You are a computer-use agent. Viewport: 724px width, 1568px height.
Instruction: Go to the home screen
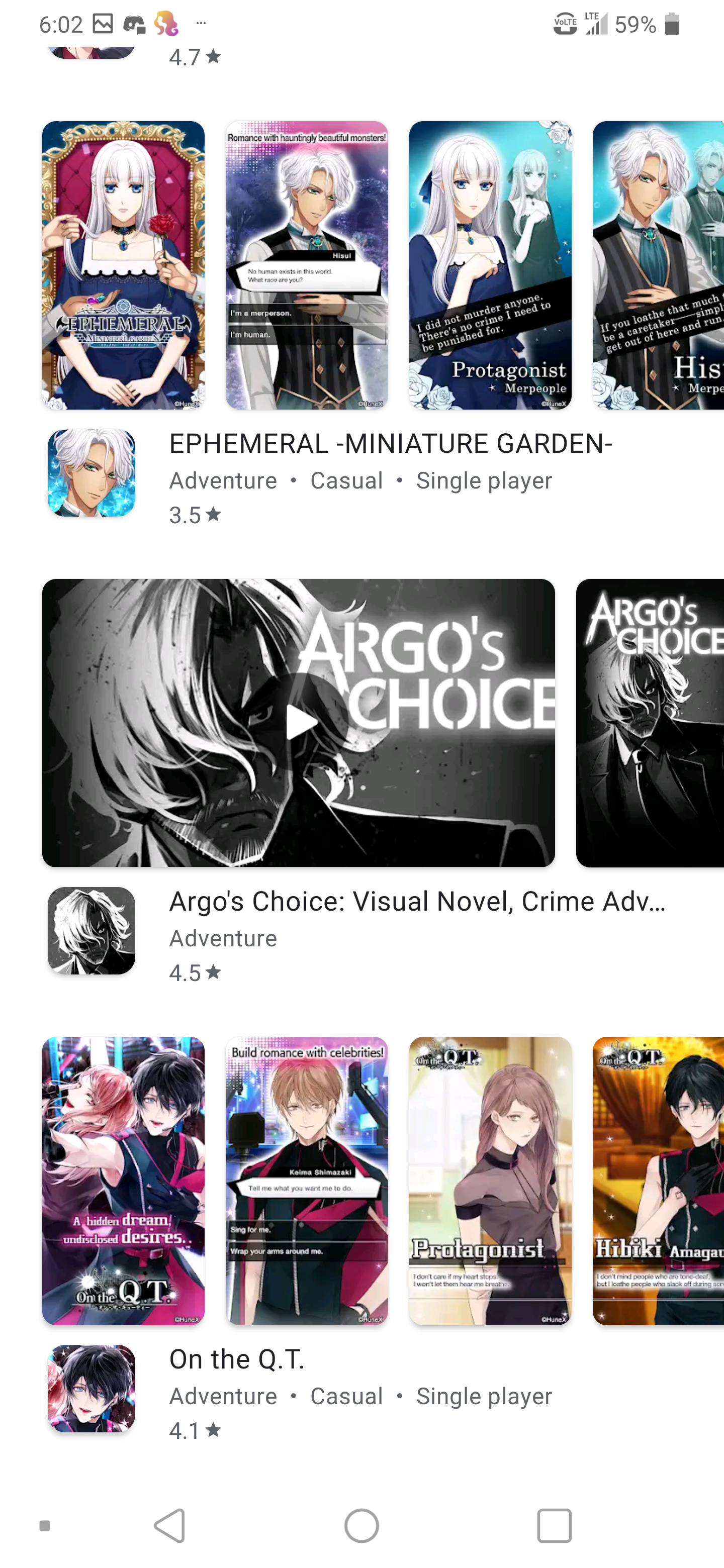[361, 1525]
